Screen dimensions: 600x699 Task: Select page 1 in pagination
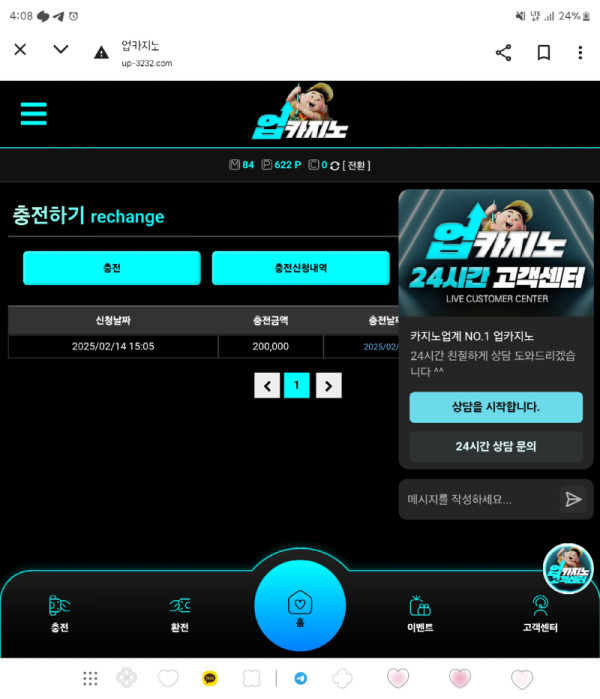click(x=297, y=385)
